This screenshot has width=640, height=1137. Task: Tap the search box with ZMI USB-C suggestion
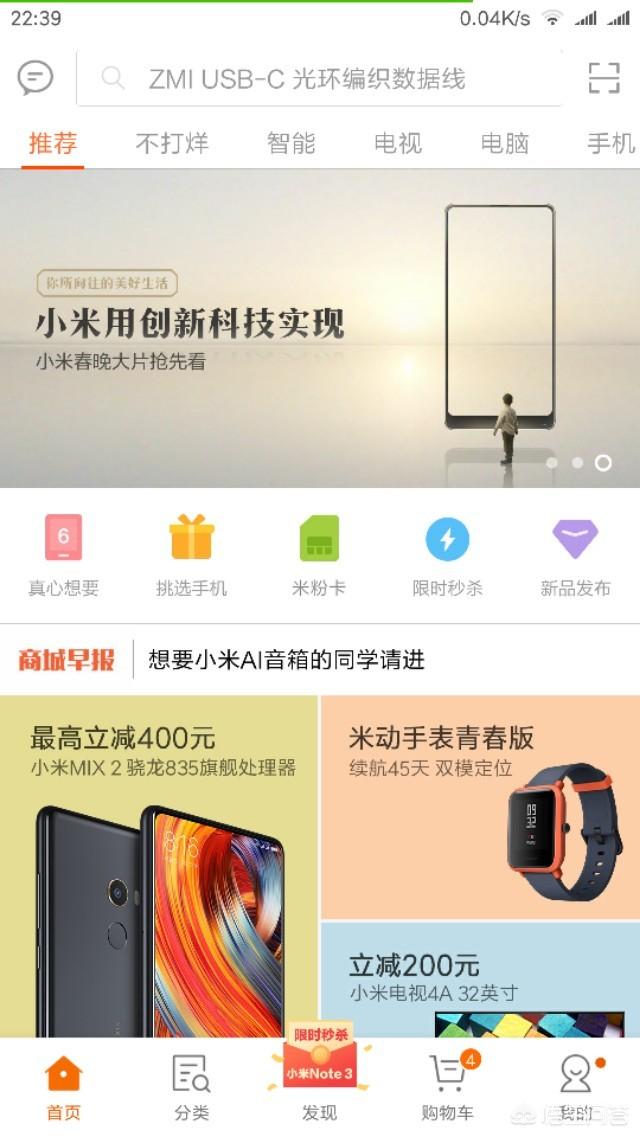pos(318,79)
